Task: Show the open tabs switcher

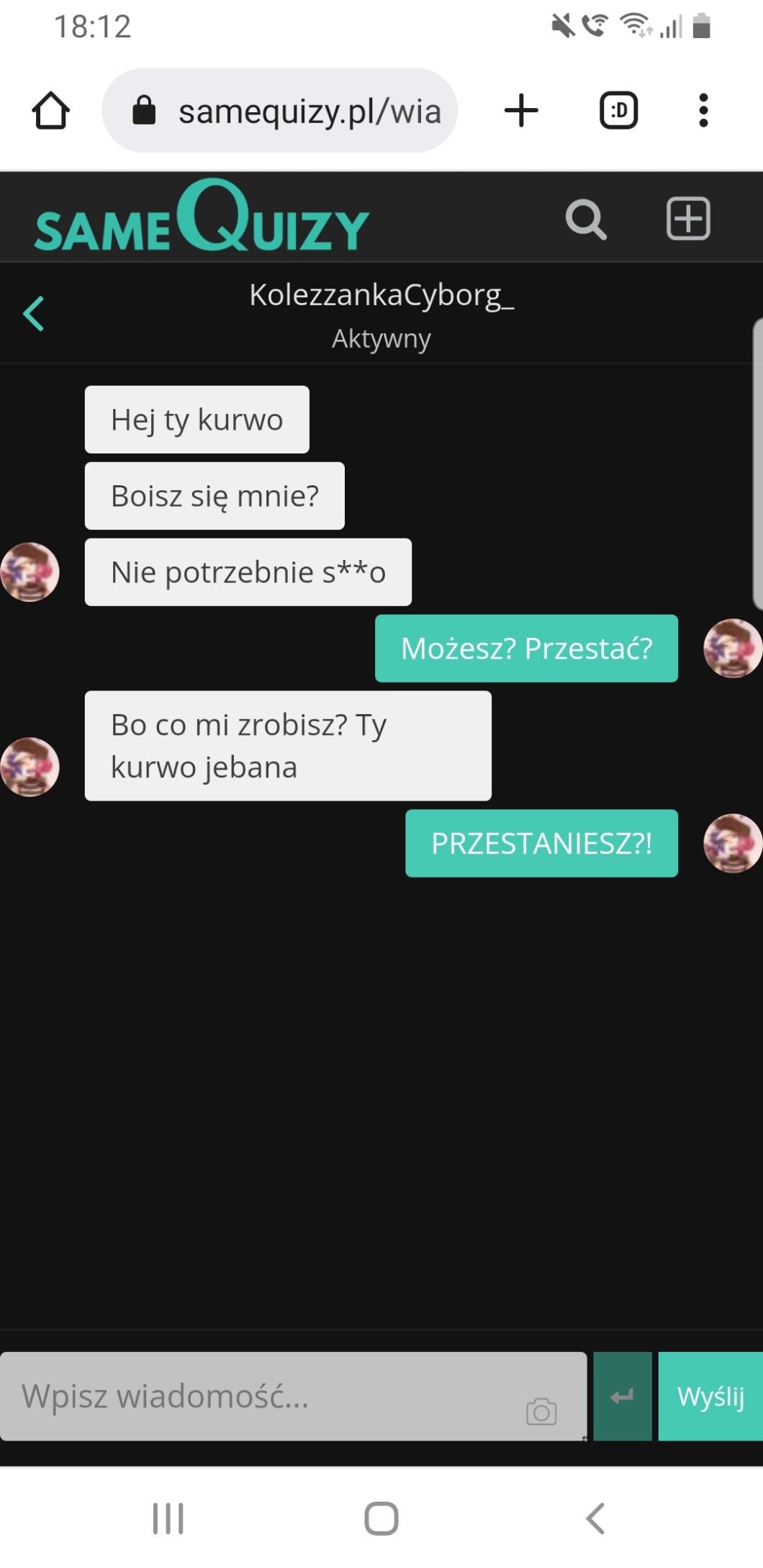Action: coord(618,111)
